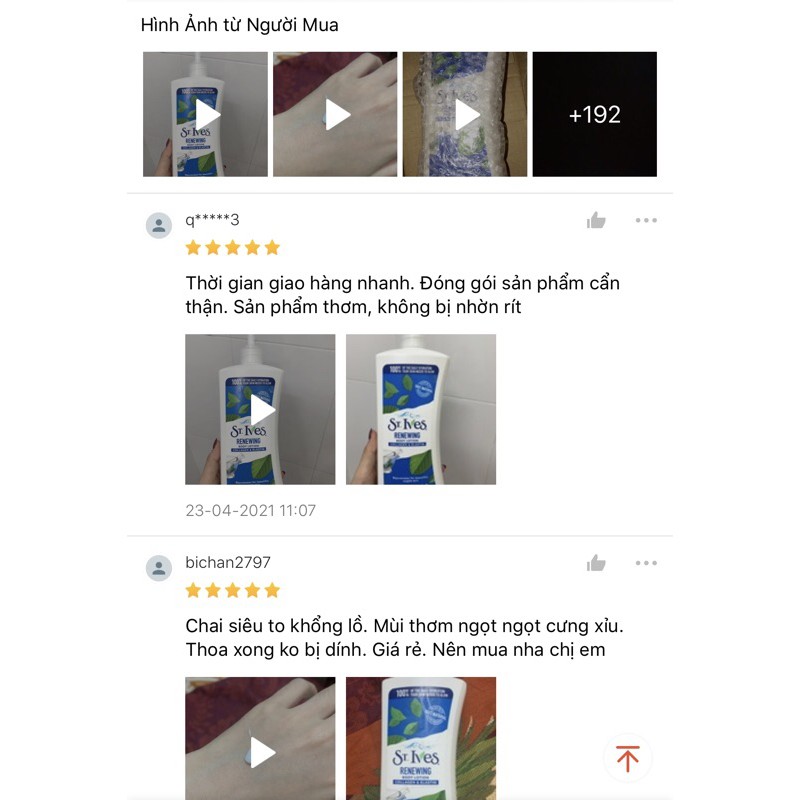Like the review by bichan2797
Viewport: 800px width, 800px height.
(x=596, y=563)
